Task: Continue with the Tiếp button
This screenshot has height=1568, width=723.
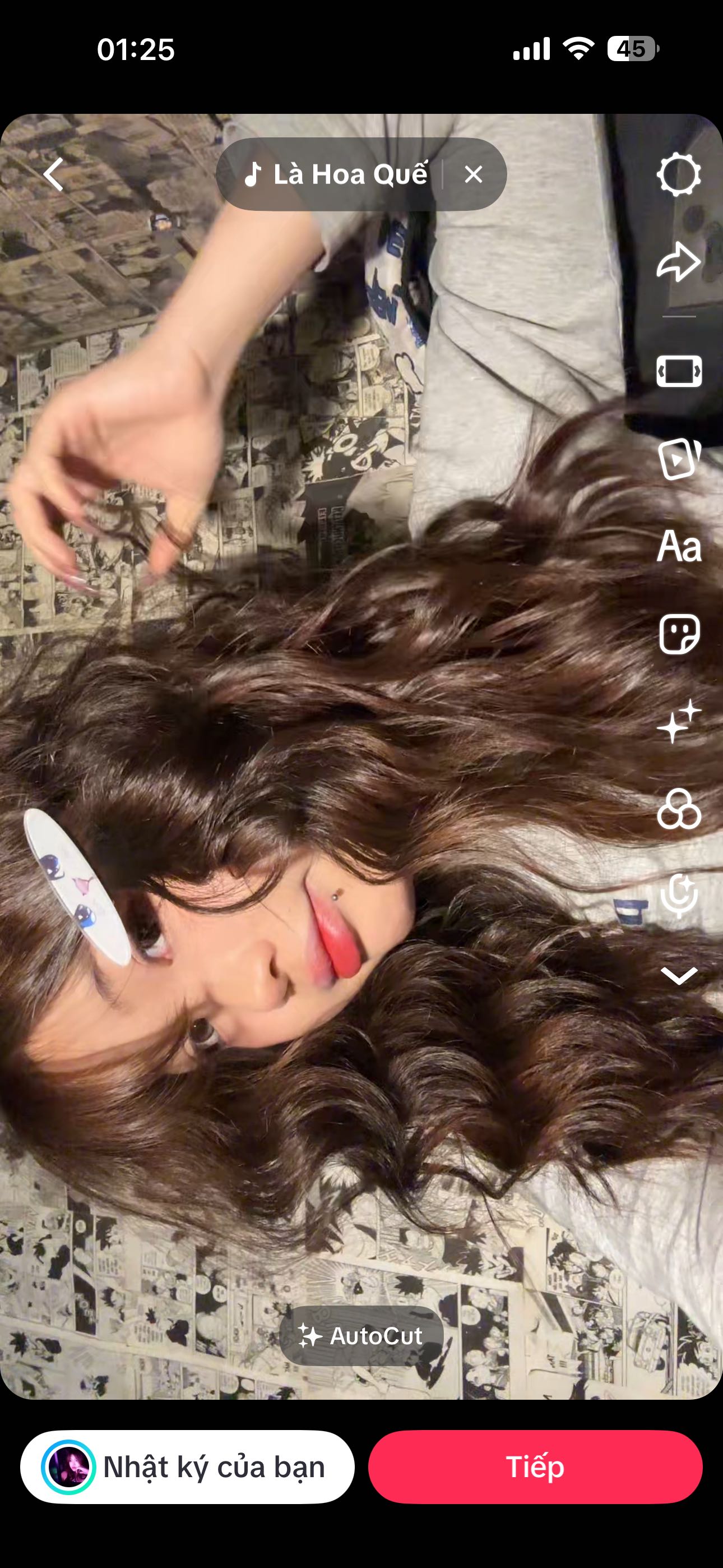Action: (535, 1467)
